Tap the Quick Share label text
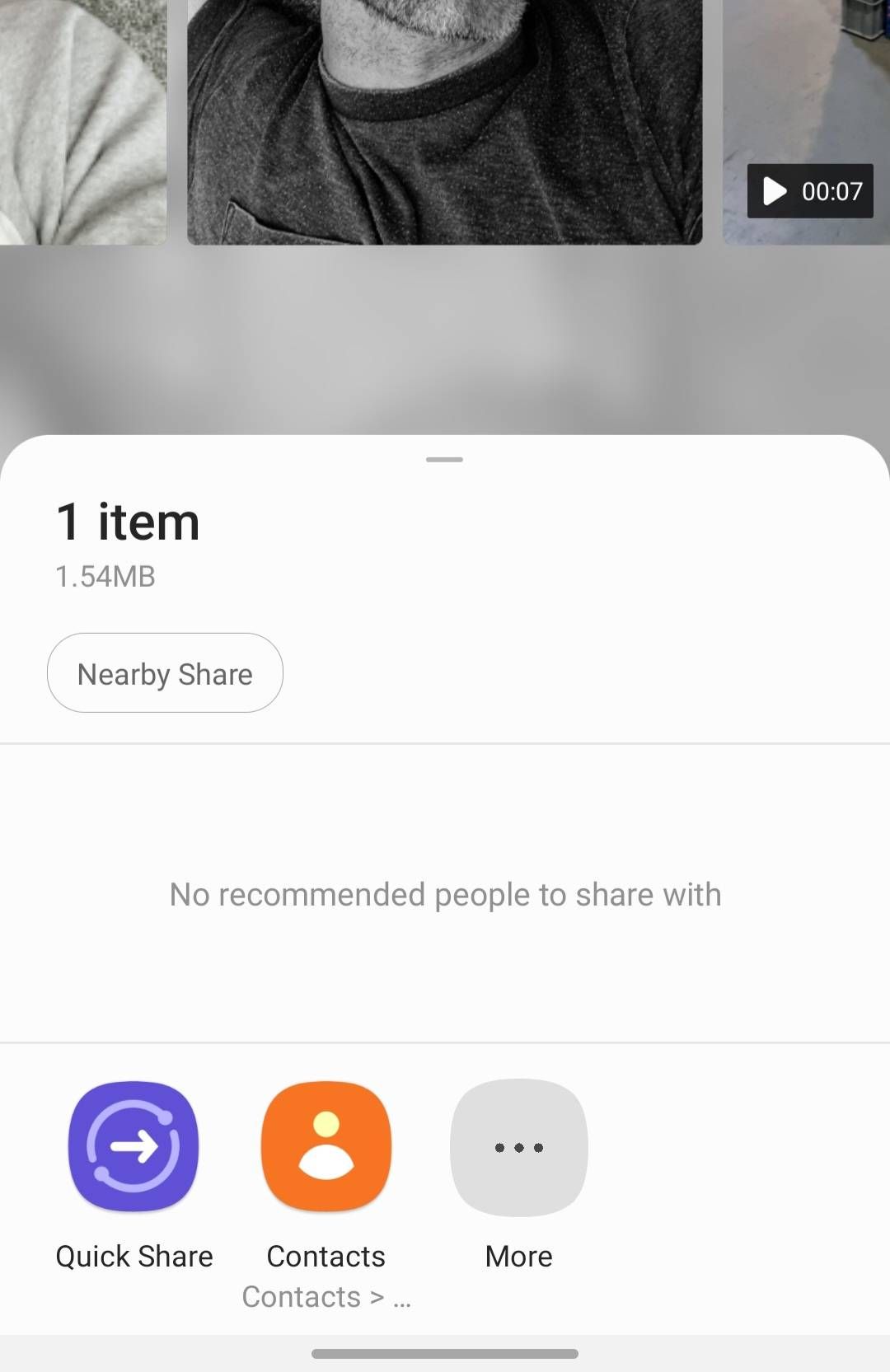The height and width of the screenshot is (1372, 890). [133, 1256]
